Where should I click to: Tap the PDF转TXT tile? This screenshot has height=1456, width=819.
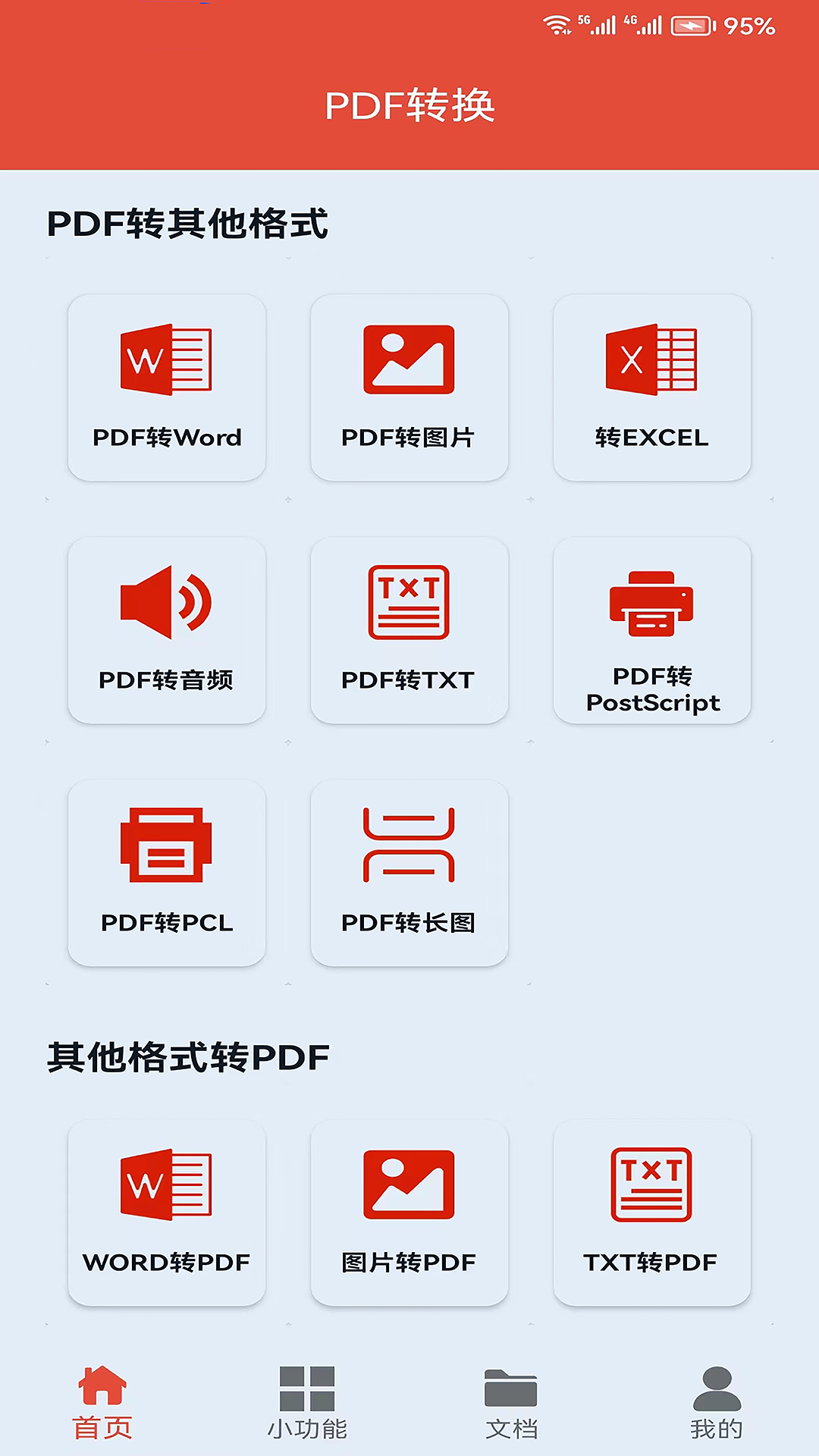point(409,630)
